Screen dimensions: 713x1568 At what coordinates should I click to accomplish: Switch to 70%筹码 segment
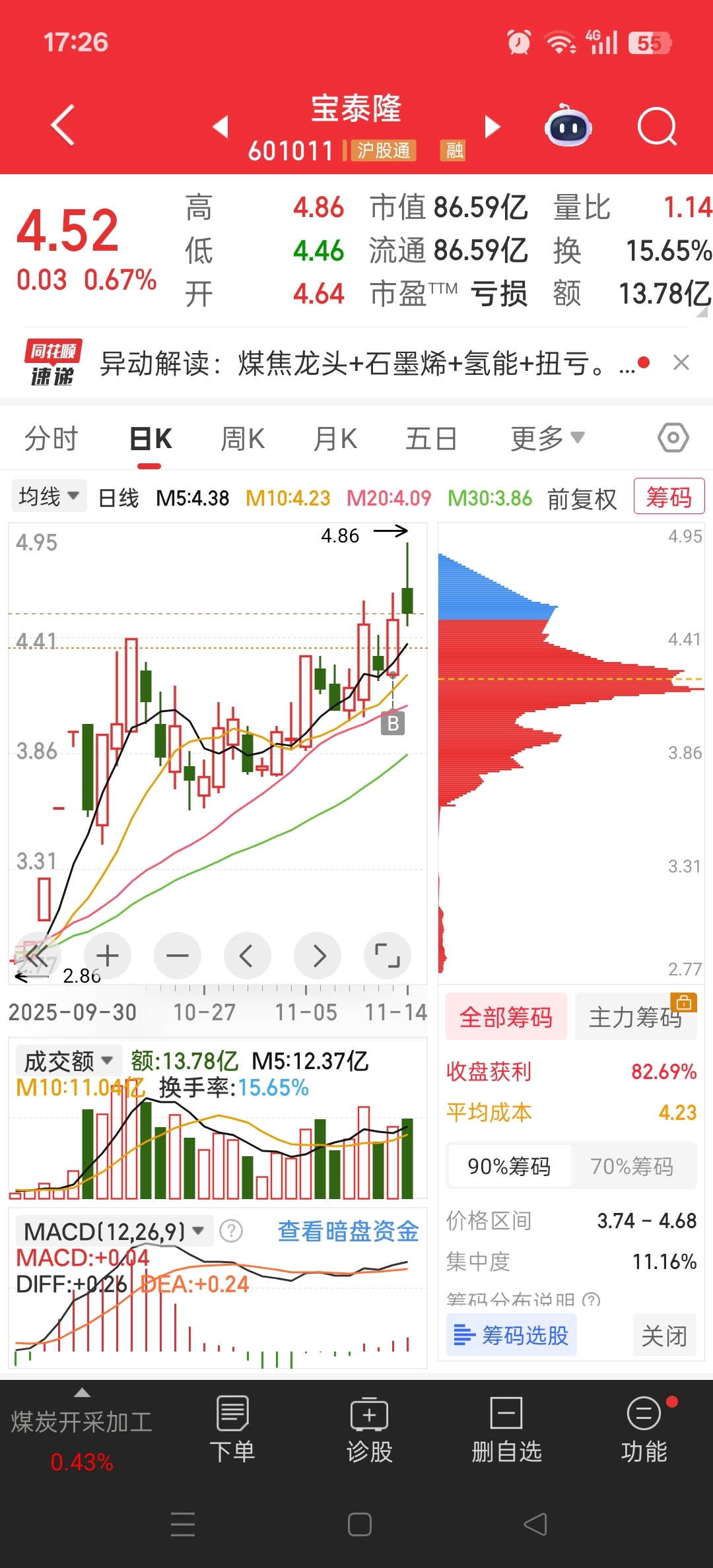[632, 1166]
